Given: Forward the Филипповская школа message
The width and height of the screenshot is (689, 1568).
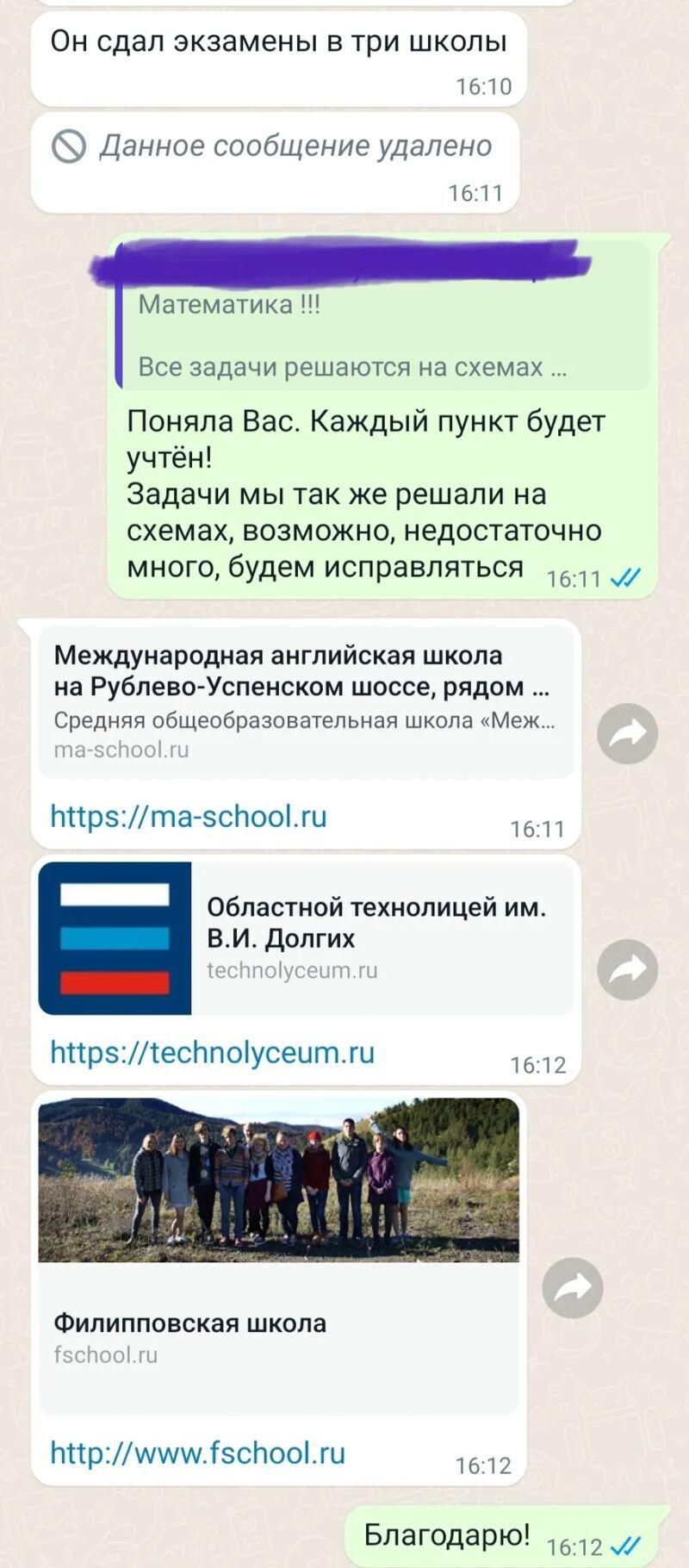Looking at the screenshot, I should (573, 1287).
